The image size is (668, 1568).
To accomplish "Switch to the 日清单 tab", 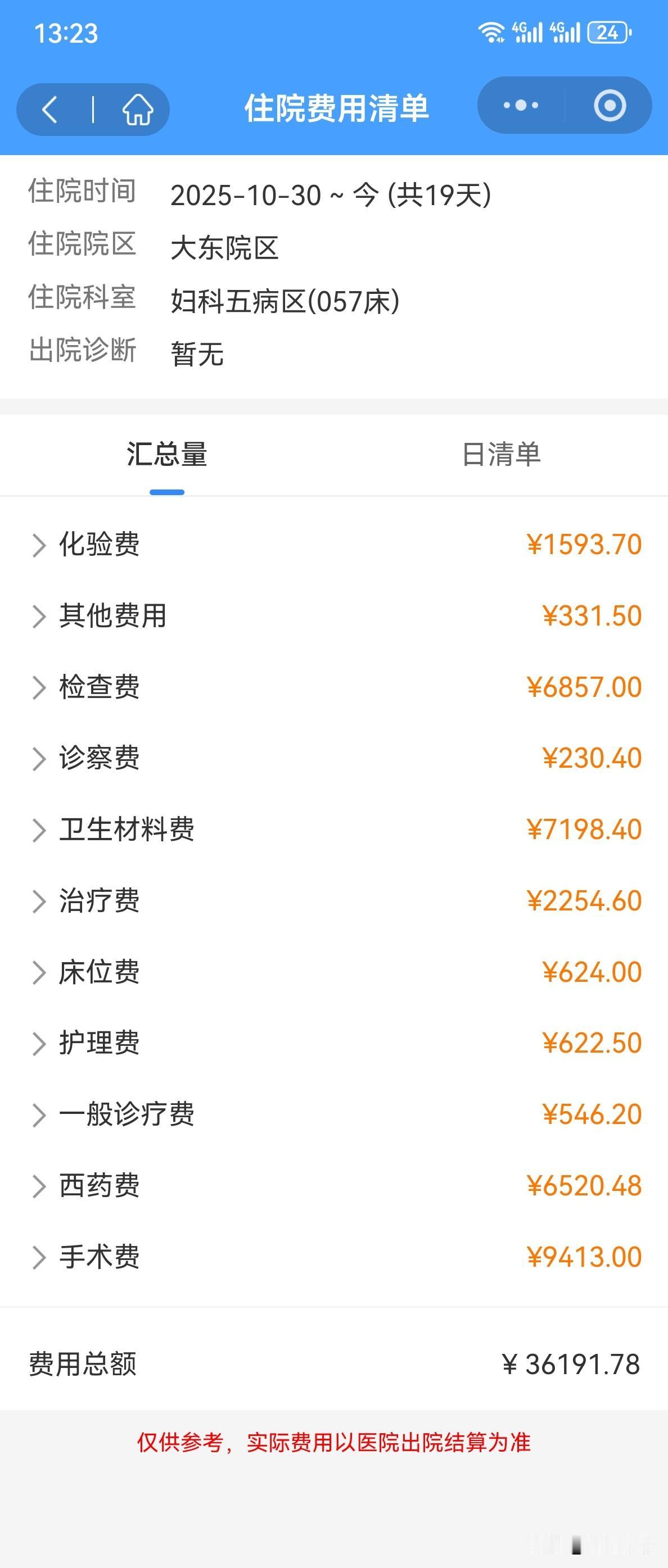I will tap(501, 455).
